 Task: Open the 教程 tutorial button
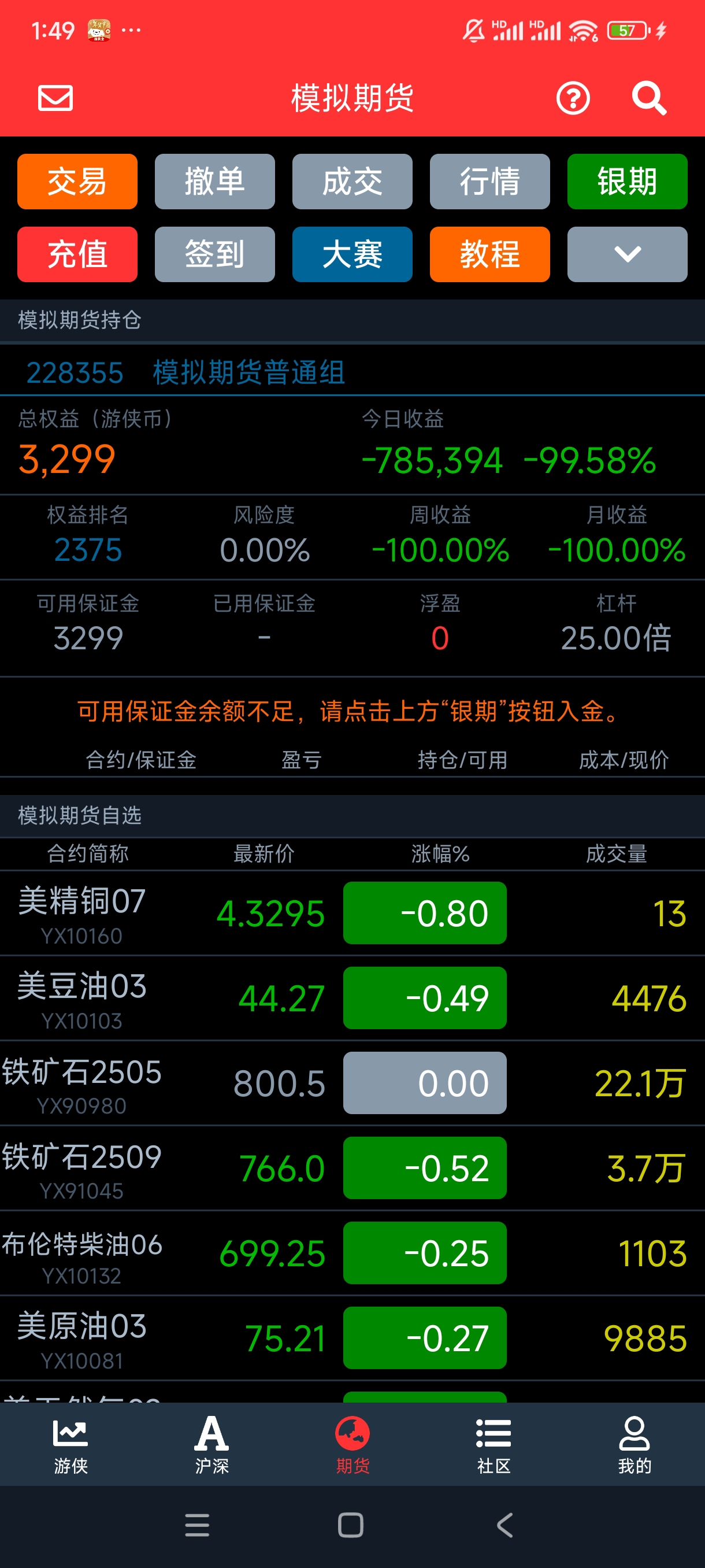click(x=489, y=254)
